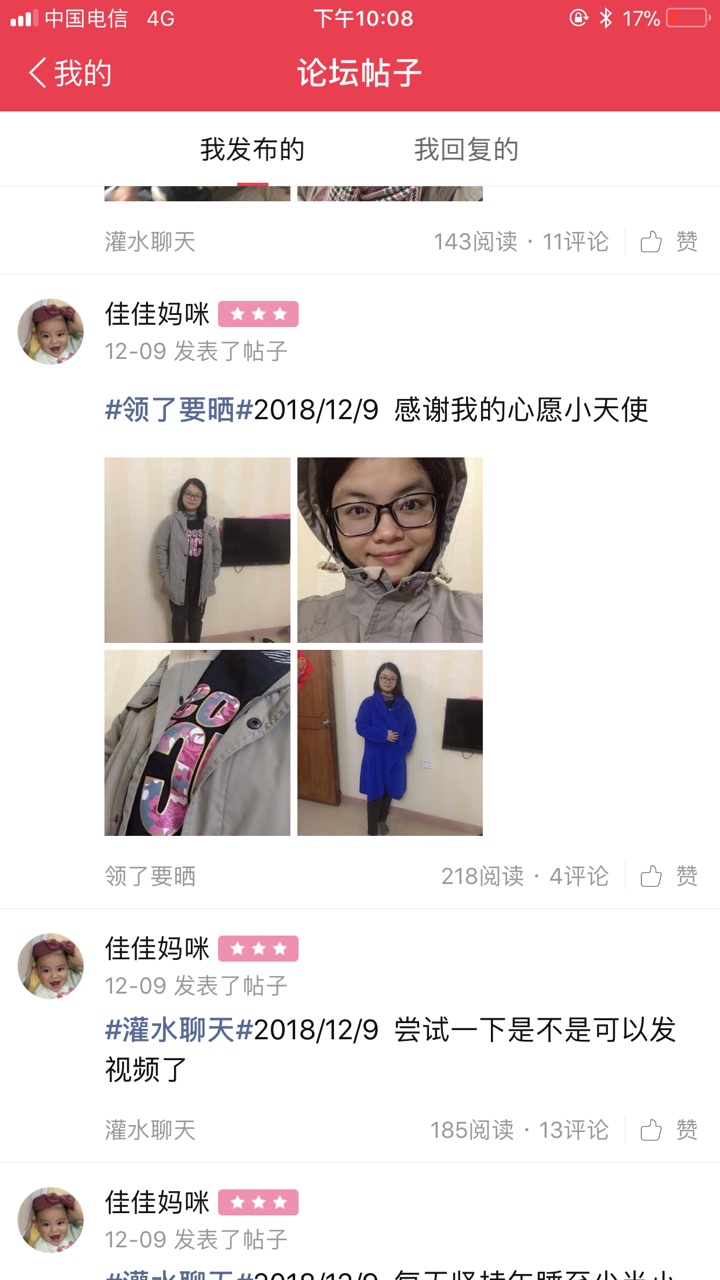Open the 4评论 comments of 领了要晒 post
The width and height of the screenshot is (720, 1280).
[x=579, y=876]
